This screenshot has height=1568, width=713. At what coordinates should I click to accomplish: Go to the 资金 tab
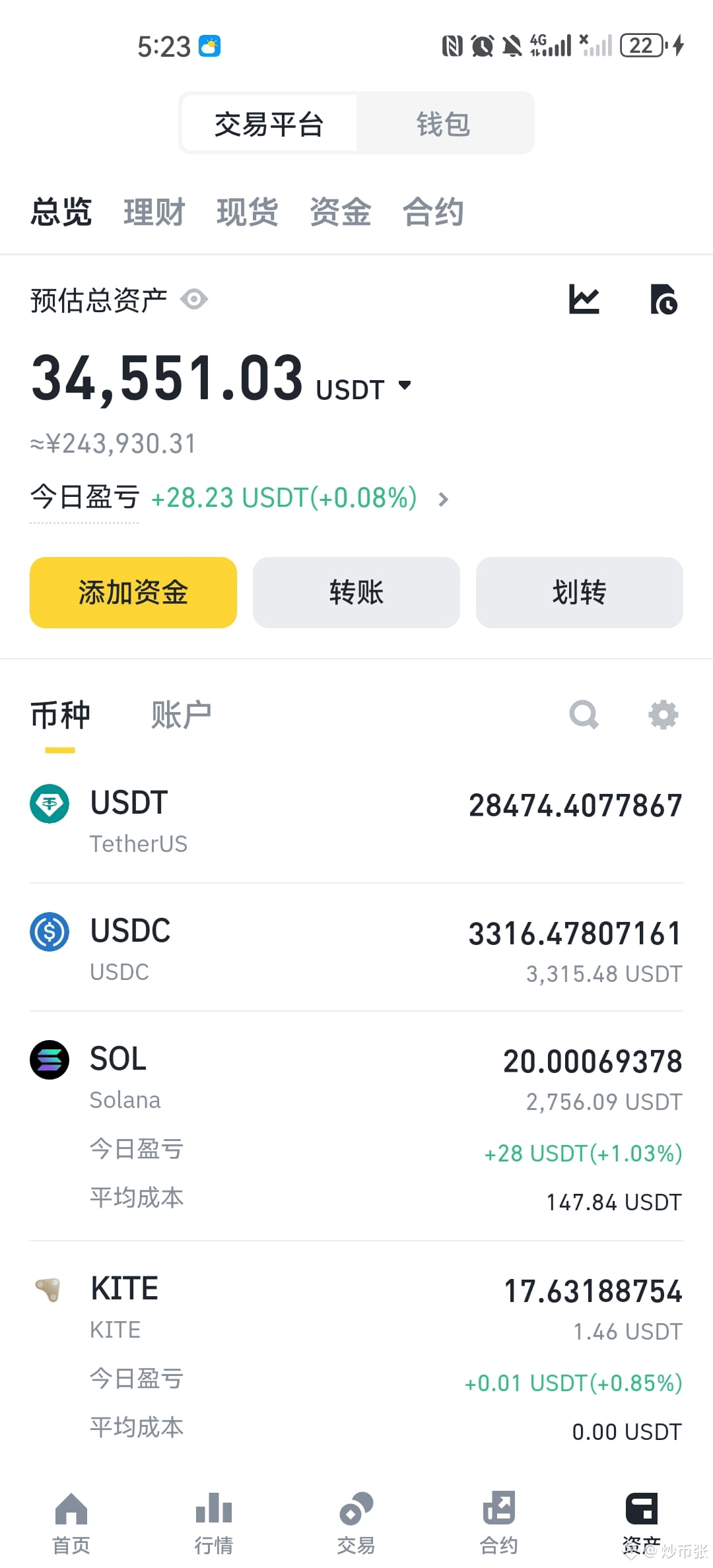click(340, 212)
